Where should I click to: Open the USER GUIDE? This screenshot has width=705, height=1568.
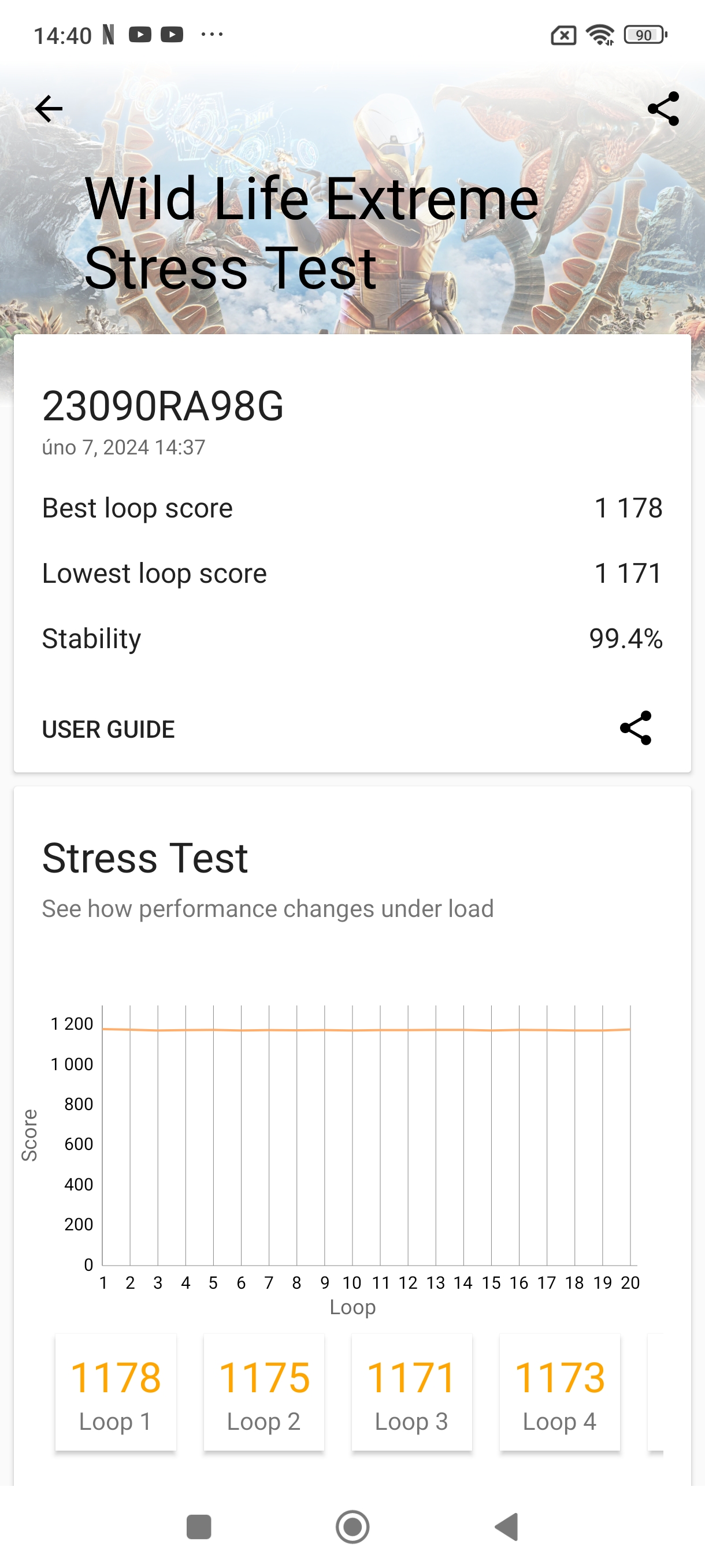point(108,729)
